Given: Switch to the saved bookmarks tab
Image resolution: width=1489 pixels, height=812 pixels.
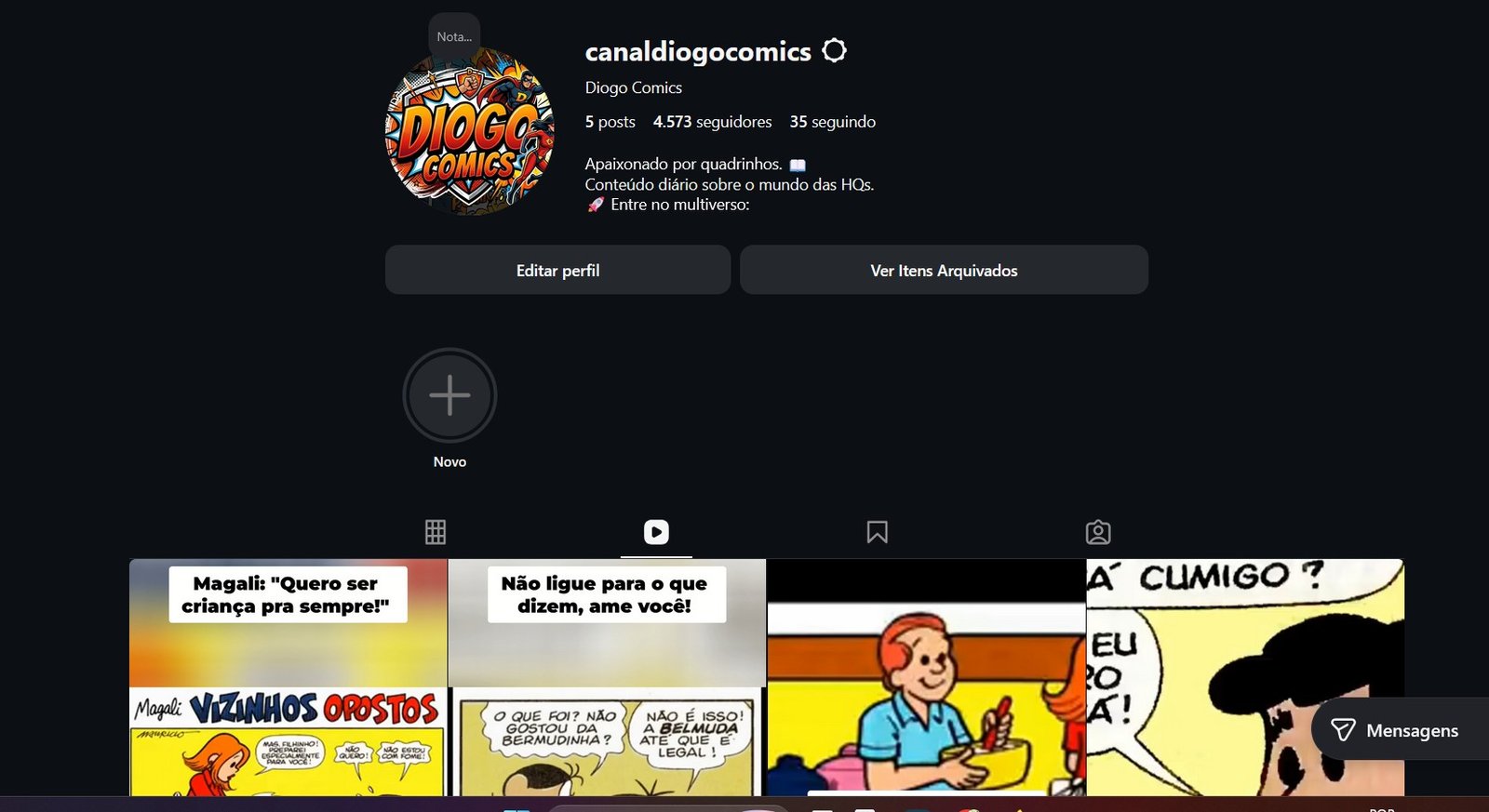Looking at the screenshot, I should 877,532.
